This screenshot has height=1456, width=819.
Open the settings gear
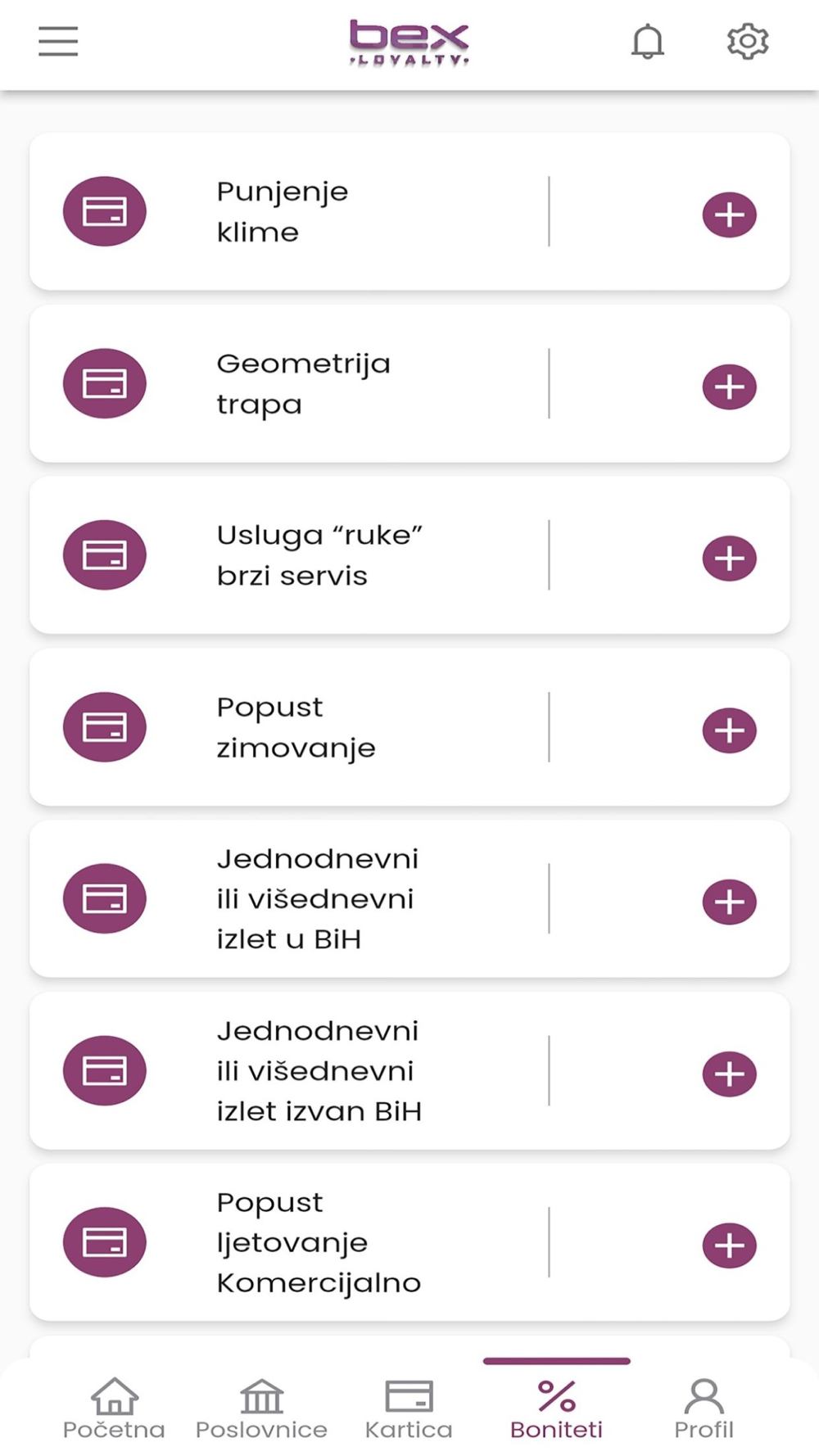[x=748, y=41]
